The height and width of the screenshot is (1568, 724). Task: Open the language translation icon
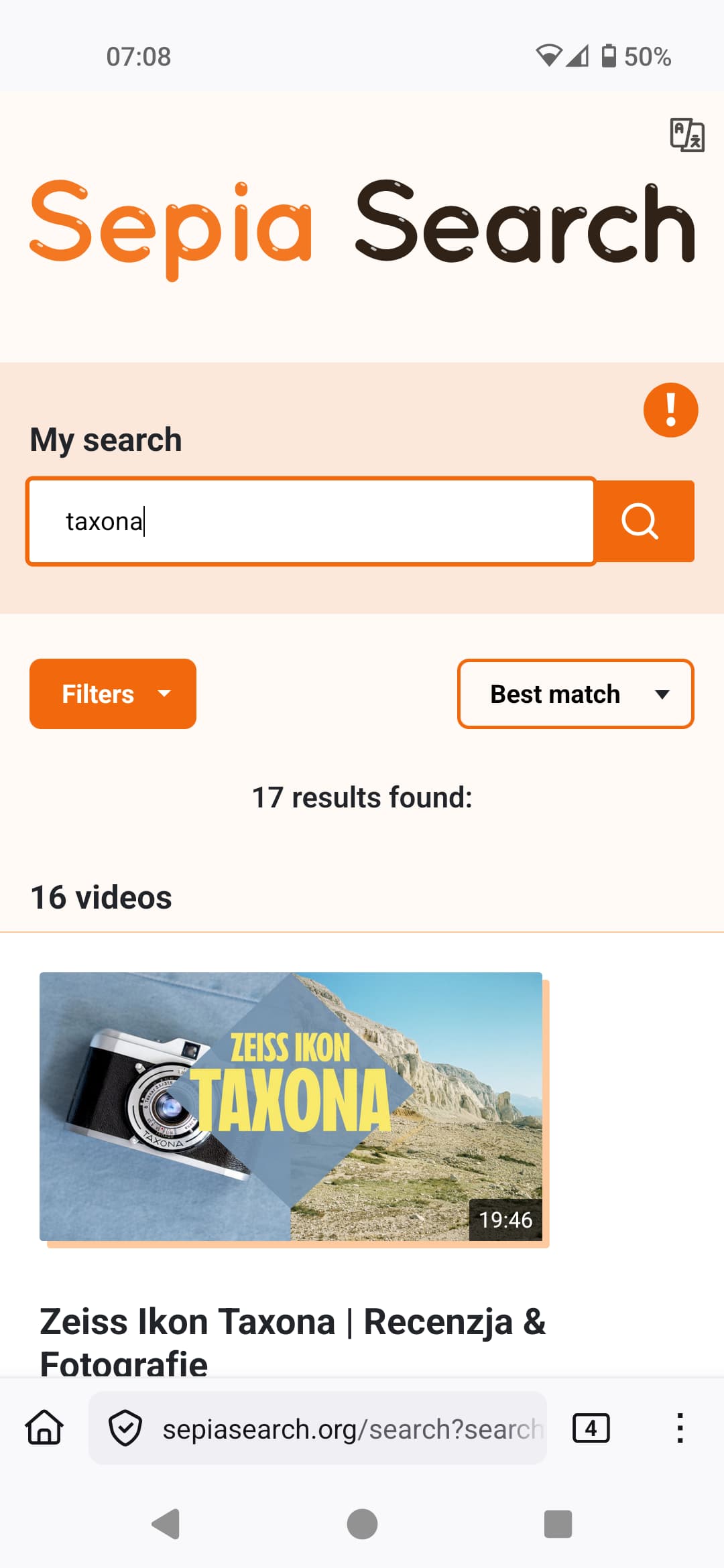tap(687, 135)
